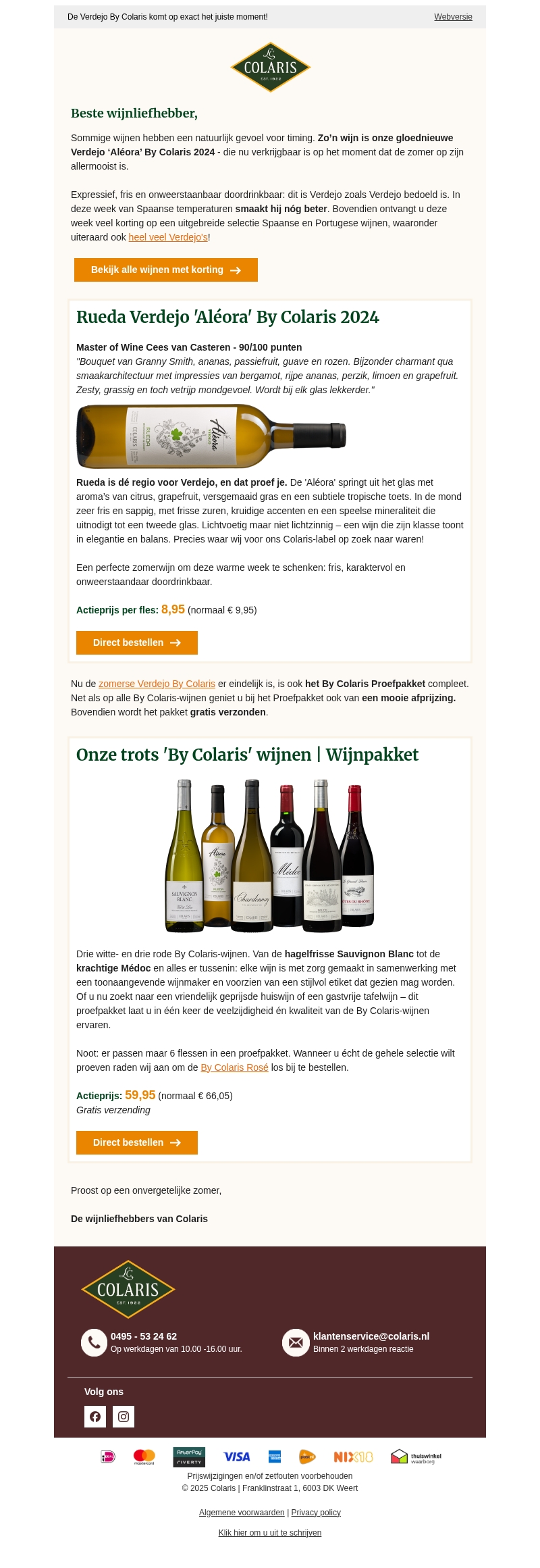The width and height of the screenshot is (540, 1568).
Task: Open the Webversie link
Action: click(453, 17)
